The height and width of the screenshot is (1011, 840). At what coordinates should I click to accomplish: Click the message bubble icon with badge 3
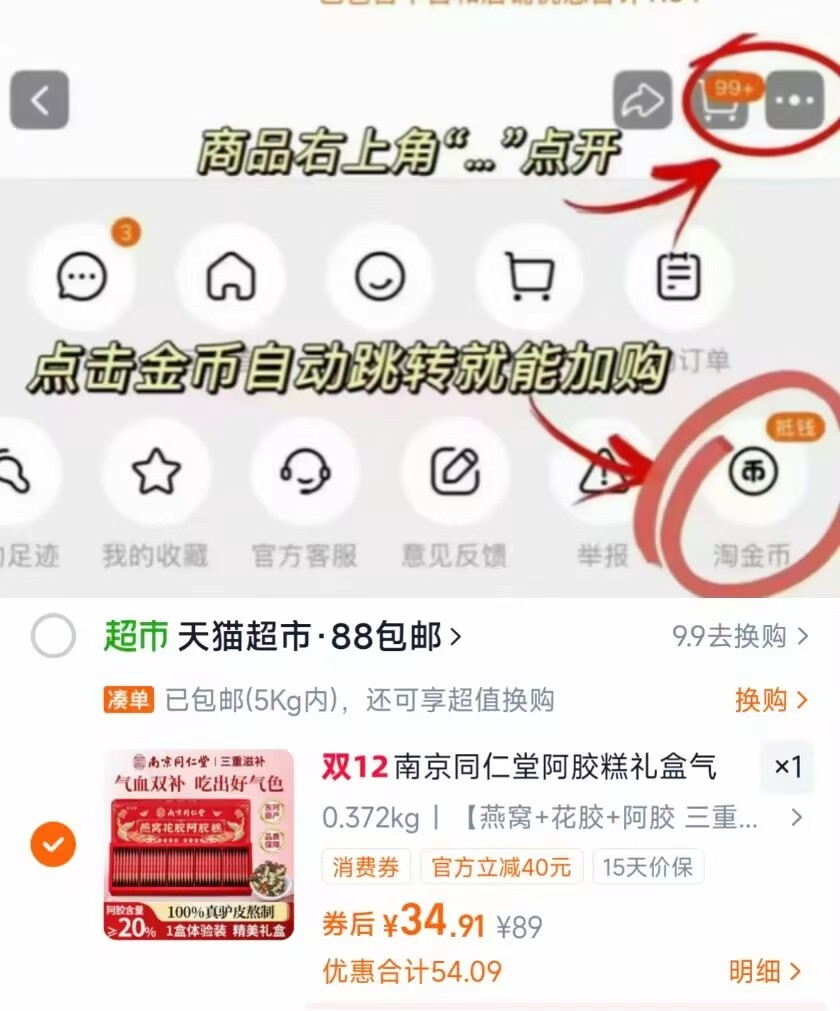coord(83,278)
